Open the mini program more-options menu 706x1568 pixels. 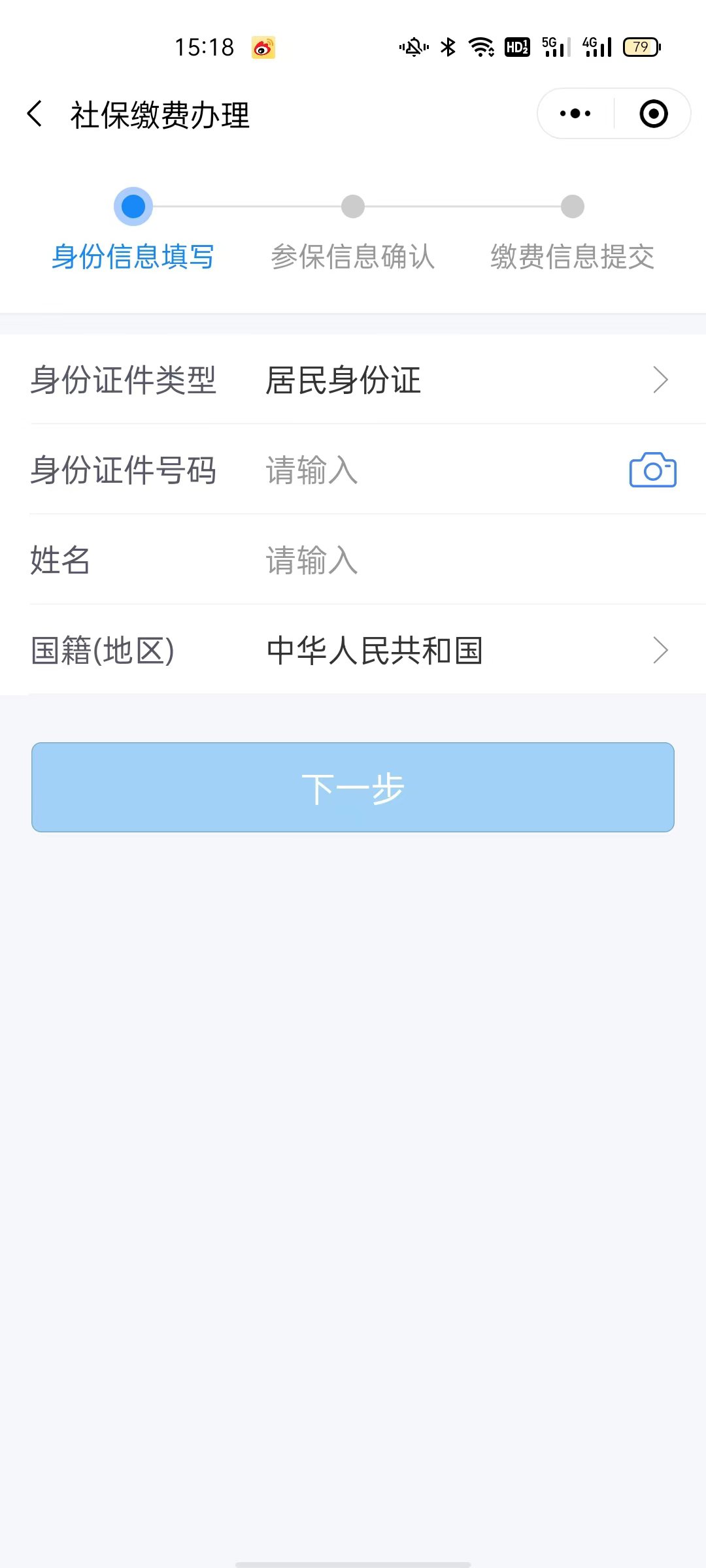[575, 114]
